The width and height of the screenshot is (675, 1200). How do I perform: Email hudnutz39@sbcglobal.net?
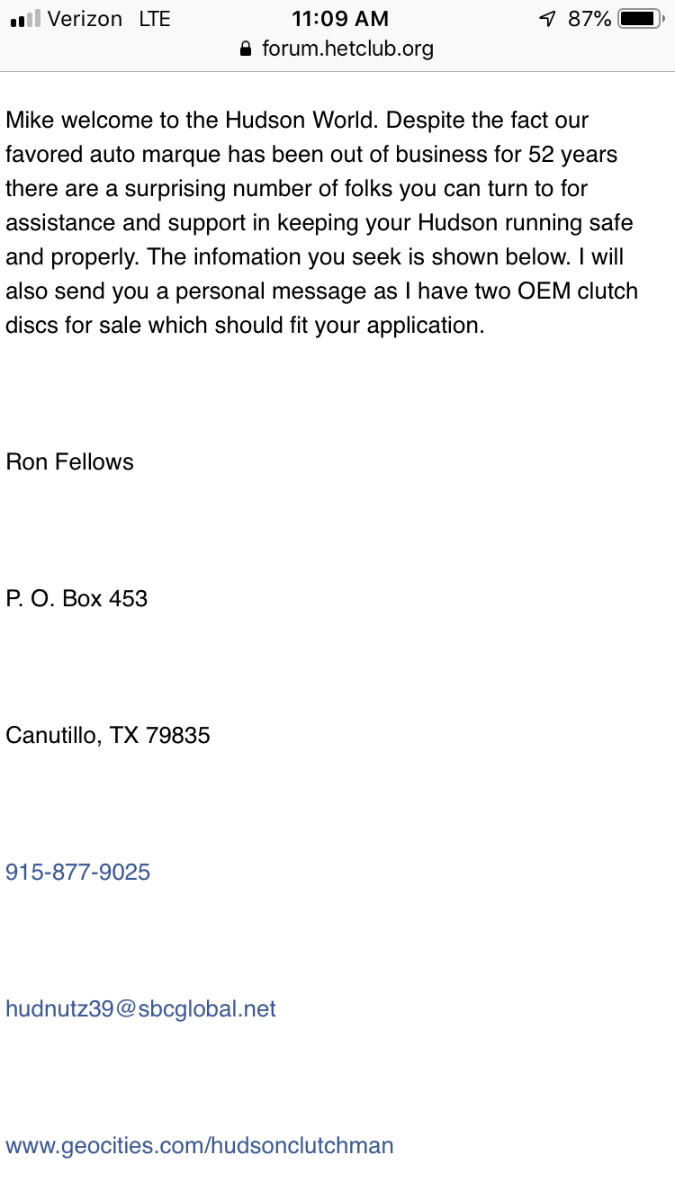141,1009
